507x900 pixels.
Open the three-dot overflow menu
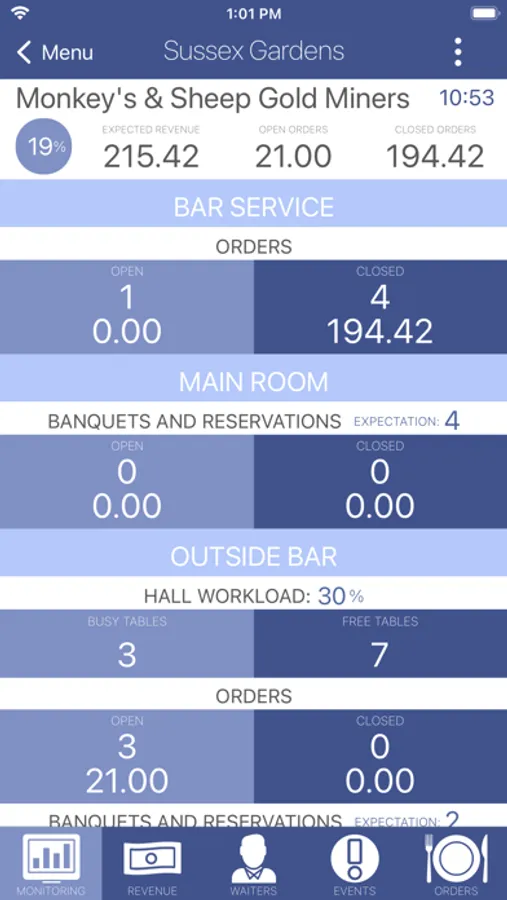tap(458, 52)
